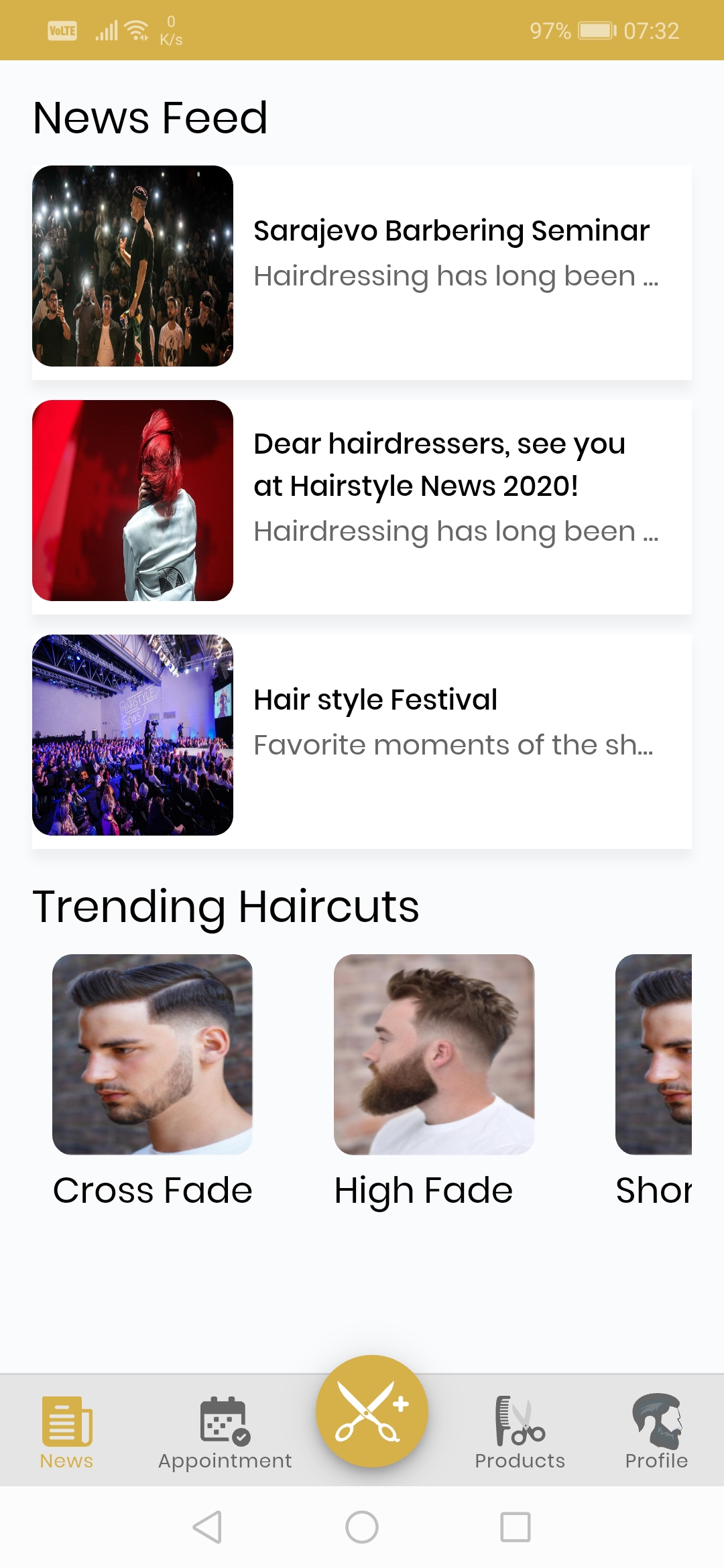Tap the gold scissors plus button
Viewport: 724px width, 1568px height.
coord(372,1411)
